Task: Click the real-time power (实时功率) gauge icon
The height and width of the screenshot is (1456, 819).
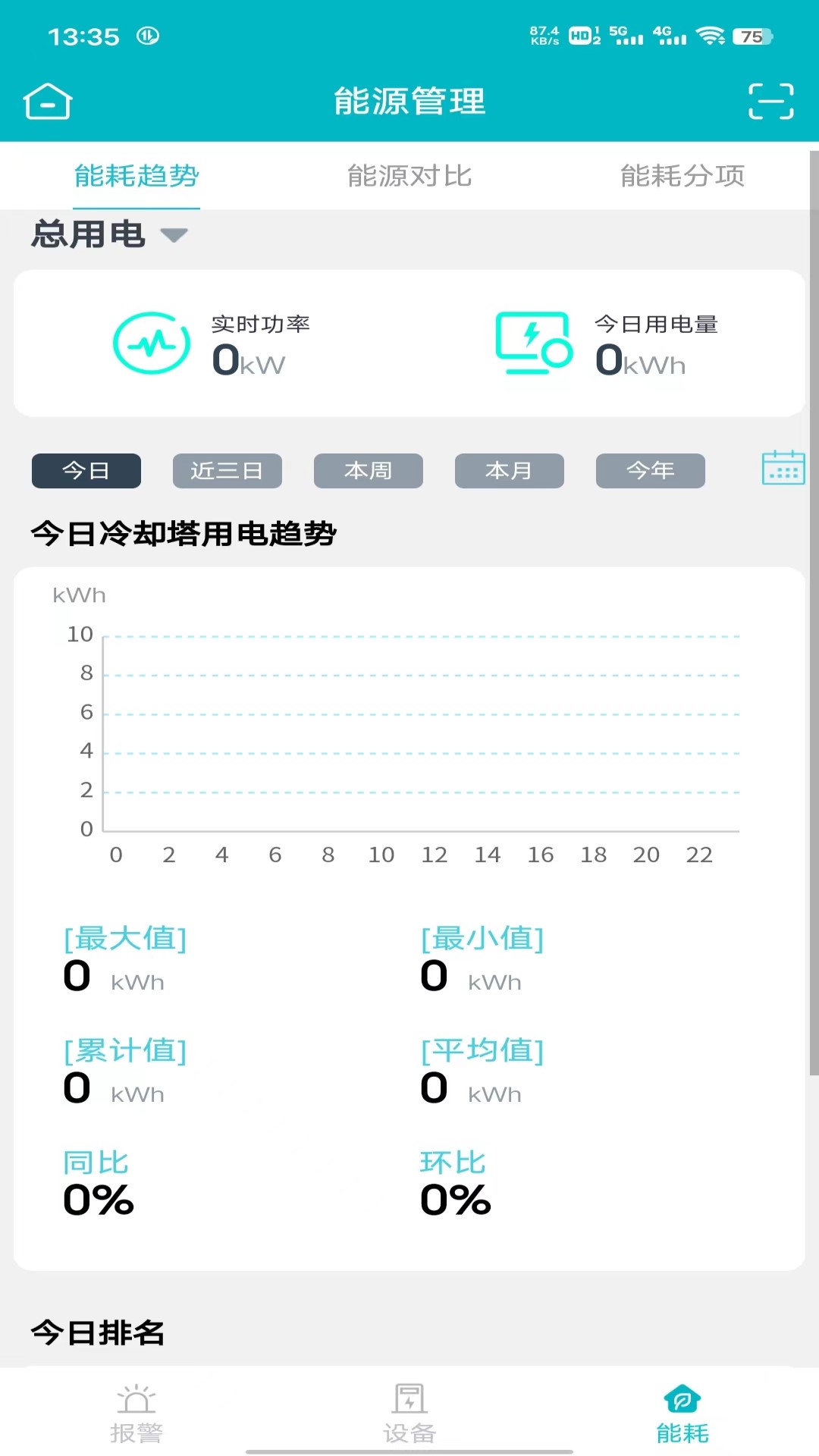Action: tap(150, 342)
